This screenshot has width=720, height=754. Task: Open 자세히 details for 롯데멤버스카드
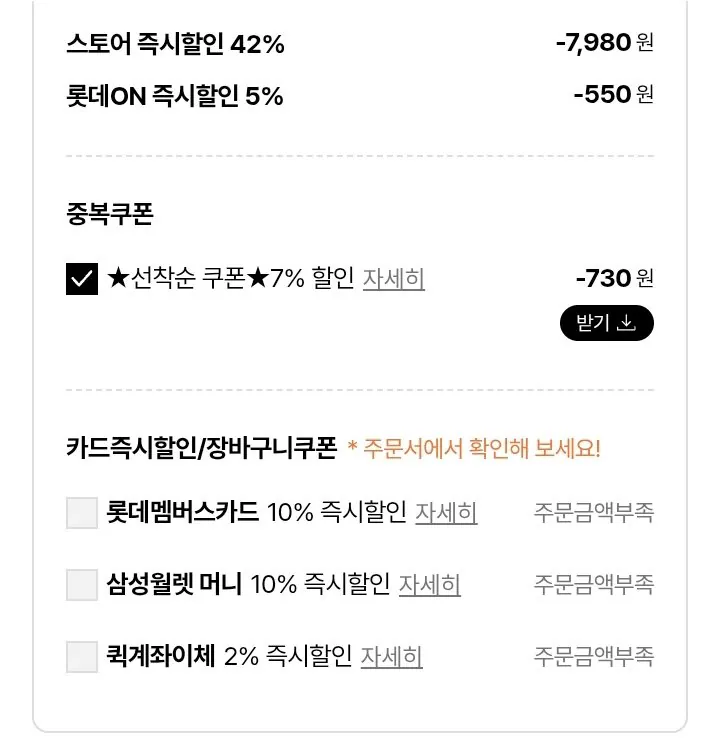pos(444,512)
